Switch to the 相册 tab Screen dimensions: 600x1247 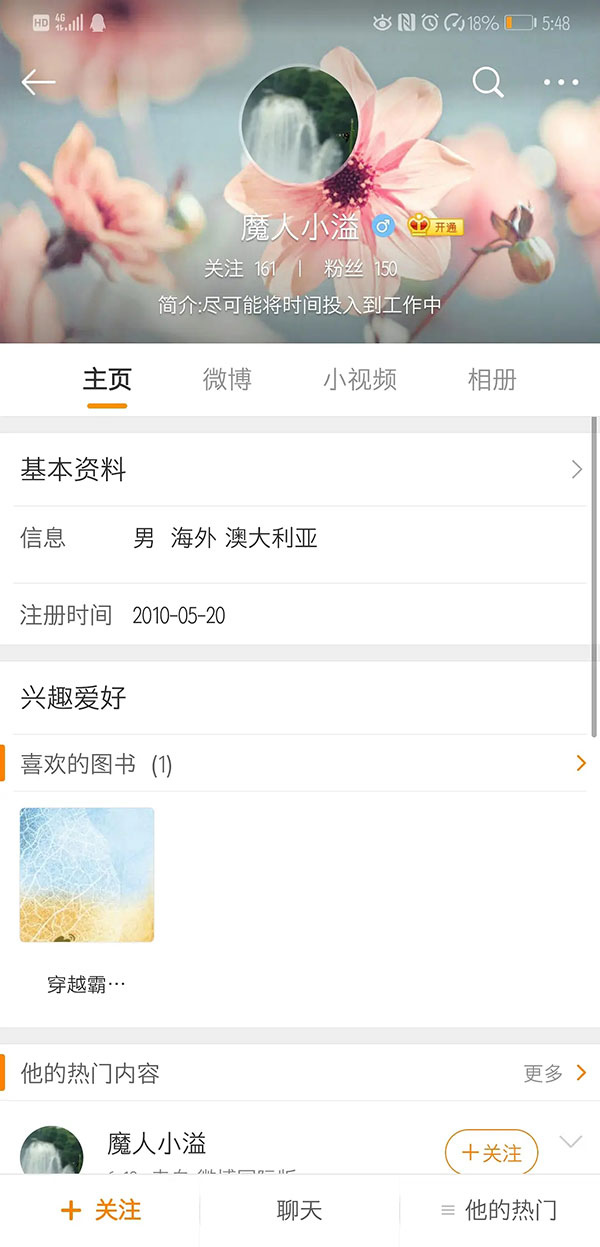pyautogui.click(x=492, y=380)
